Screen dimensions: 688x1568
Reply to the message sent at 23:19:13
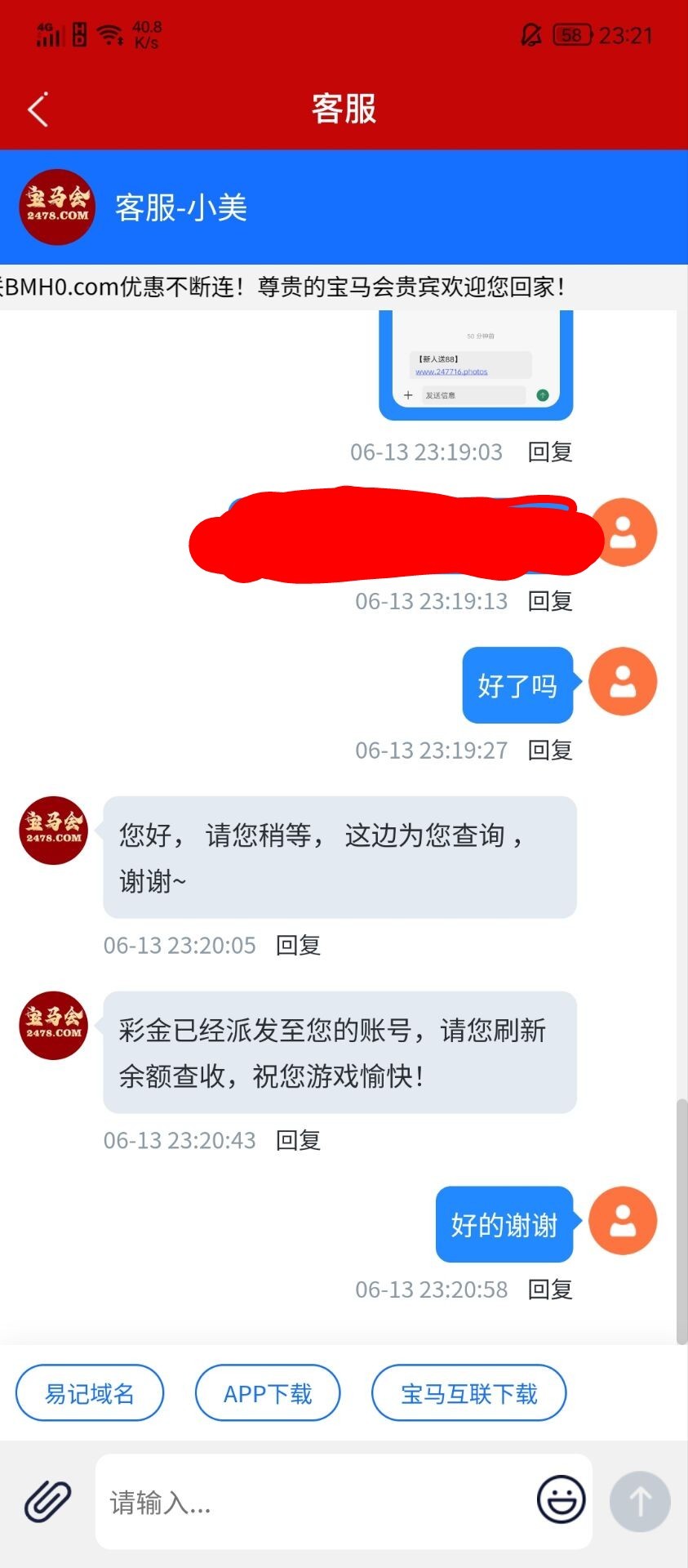(549, 601)
